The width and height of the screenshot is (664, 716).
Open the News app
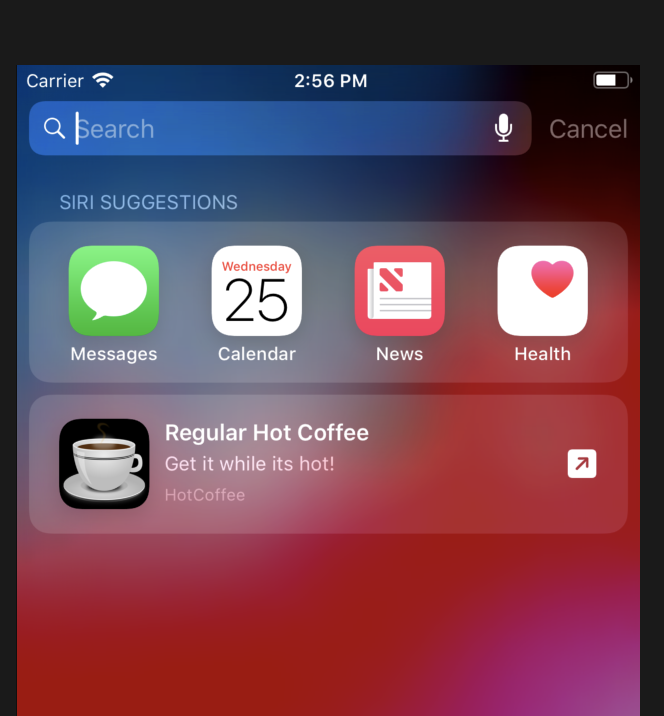[x=400, y=291]
